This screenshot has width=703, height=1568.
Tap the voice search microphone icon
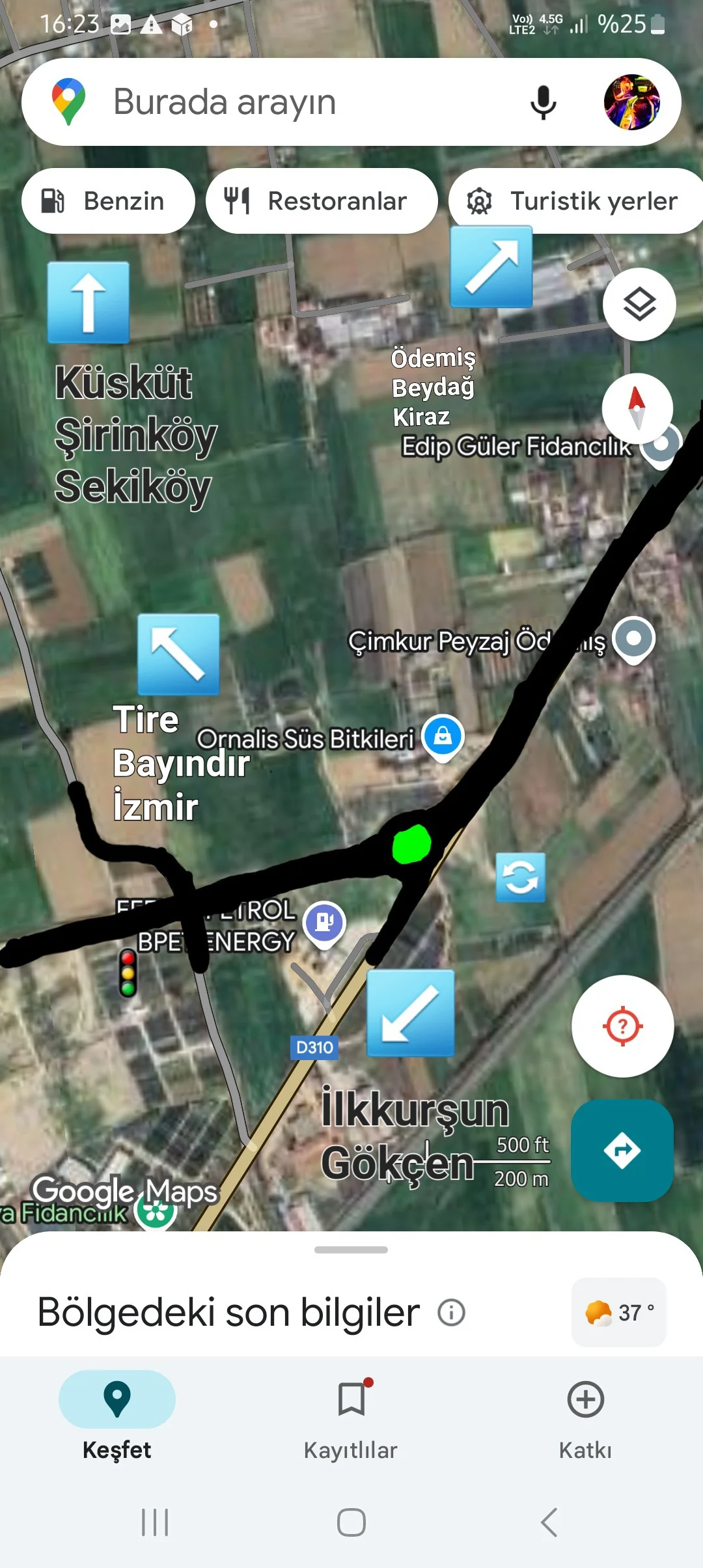(542, 102)
